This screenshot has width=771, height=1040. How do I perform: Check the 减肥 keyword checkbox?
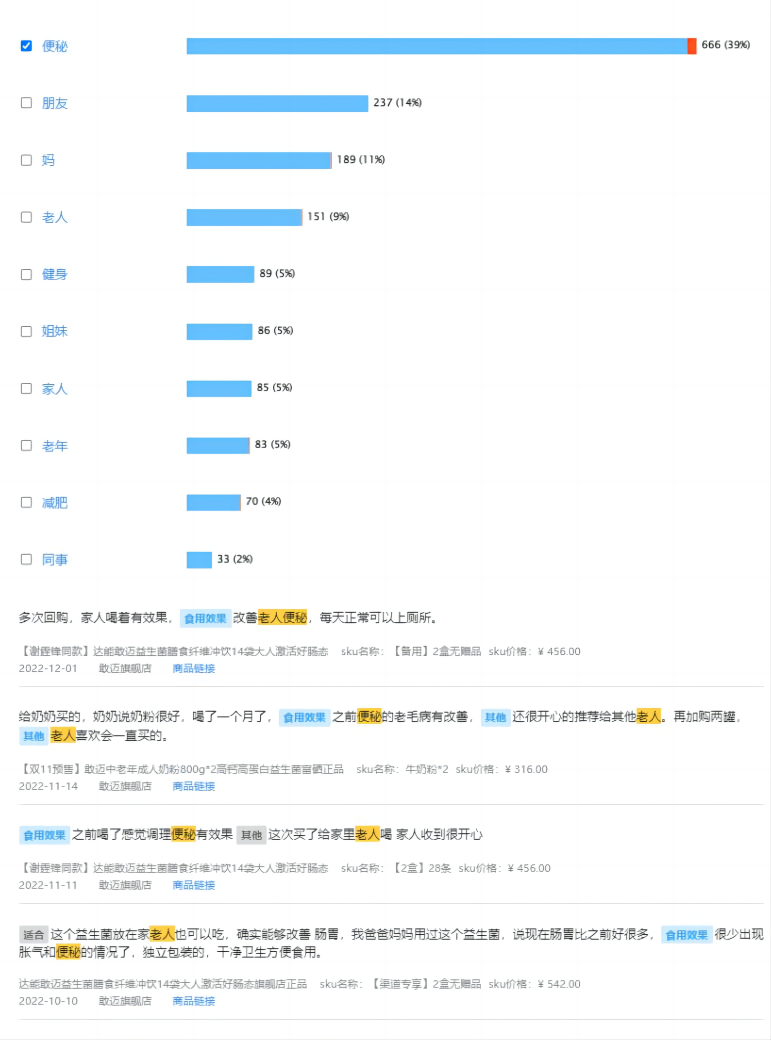[x=26, y=502]
